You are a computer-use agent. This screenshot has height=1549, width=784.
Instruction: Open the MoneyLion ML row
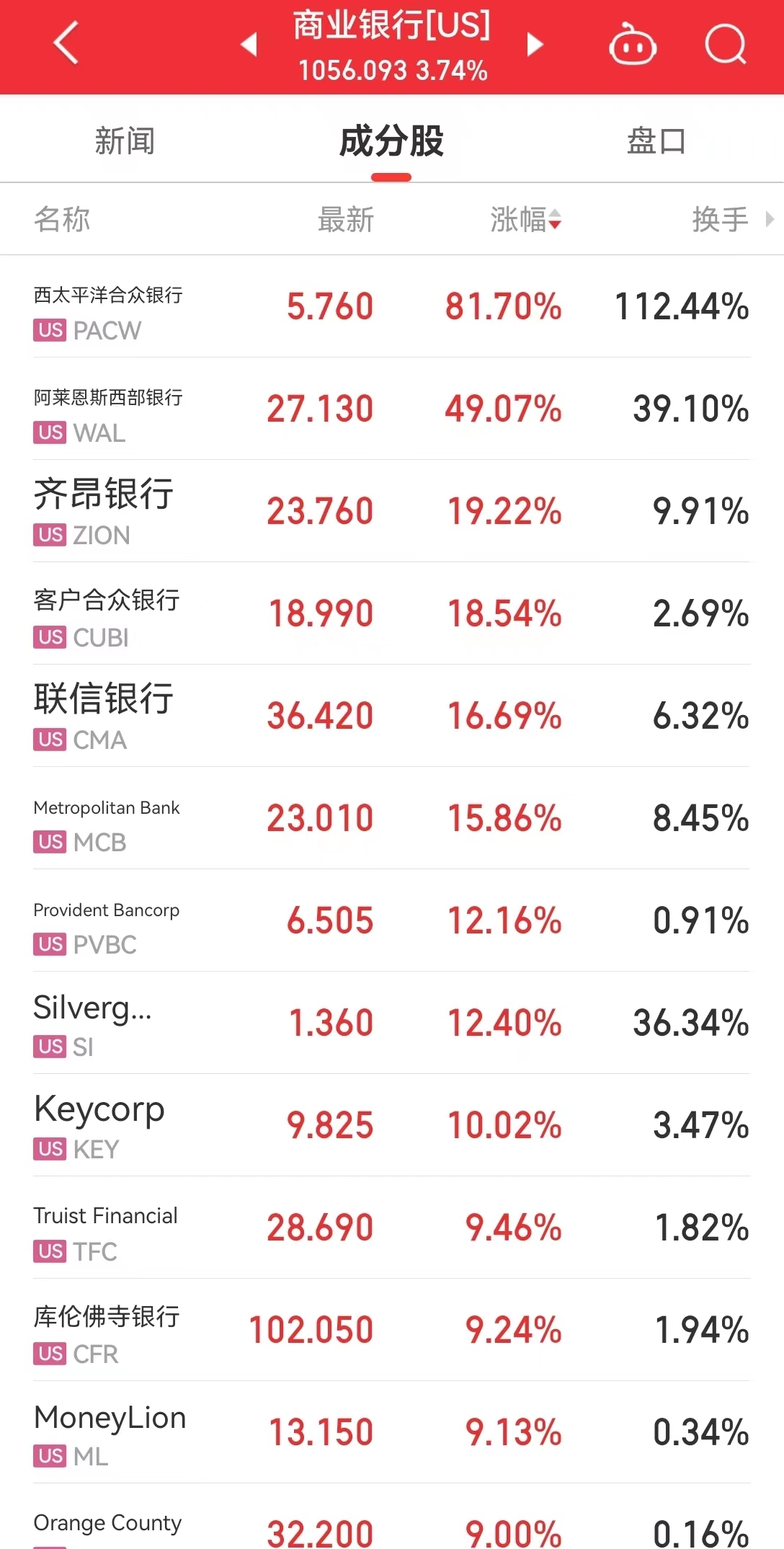coord(392,1432)
